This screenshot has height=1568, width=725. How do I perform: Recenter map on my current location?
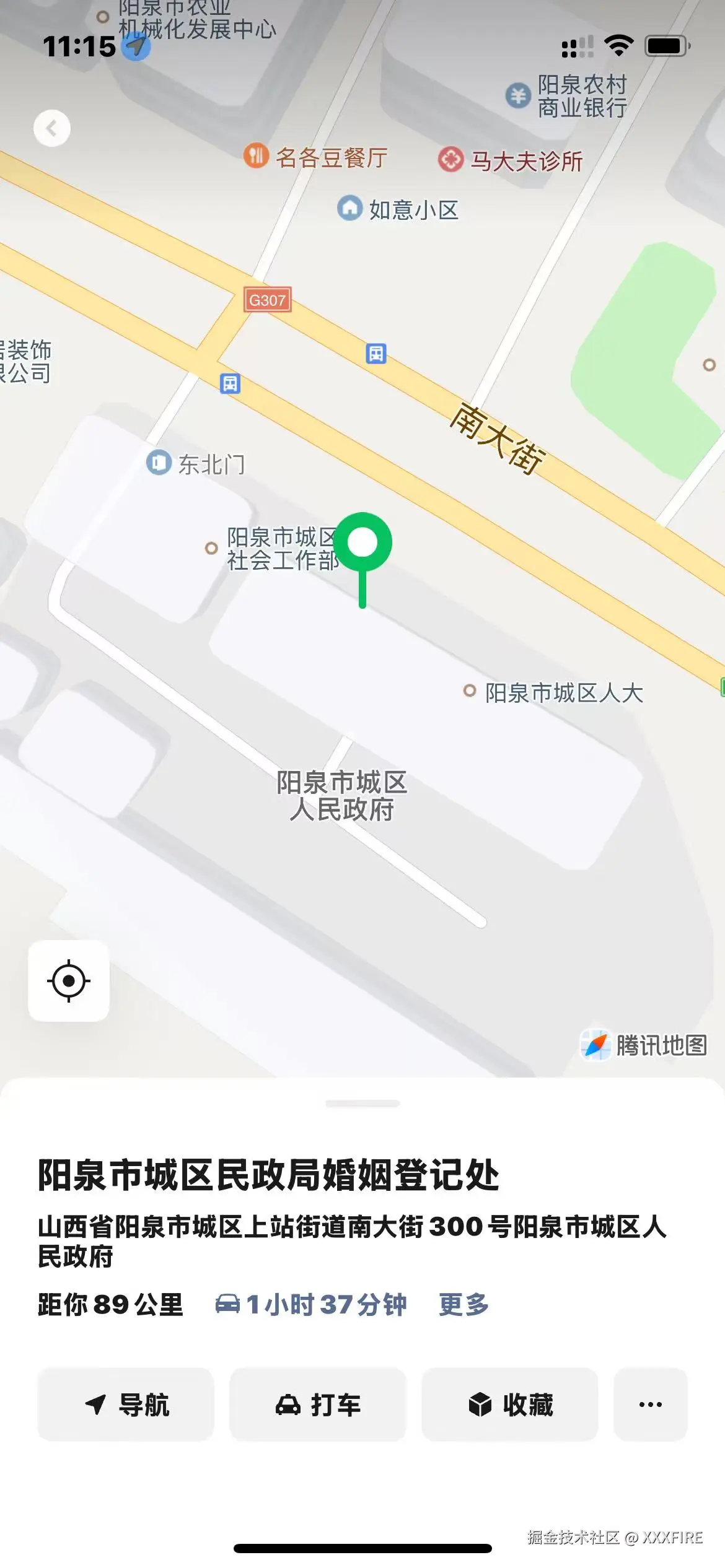69,981
